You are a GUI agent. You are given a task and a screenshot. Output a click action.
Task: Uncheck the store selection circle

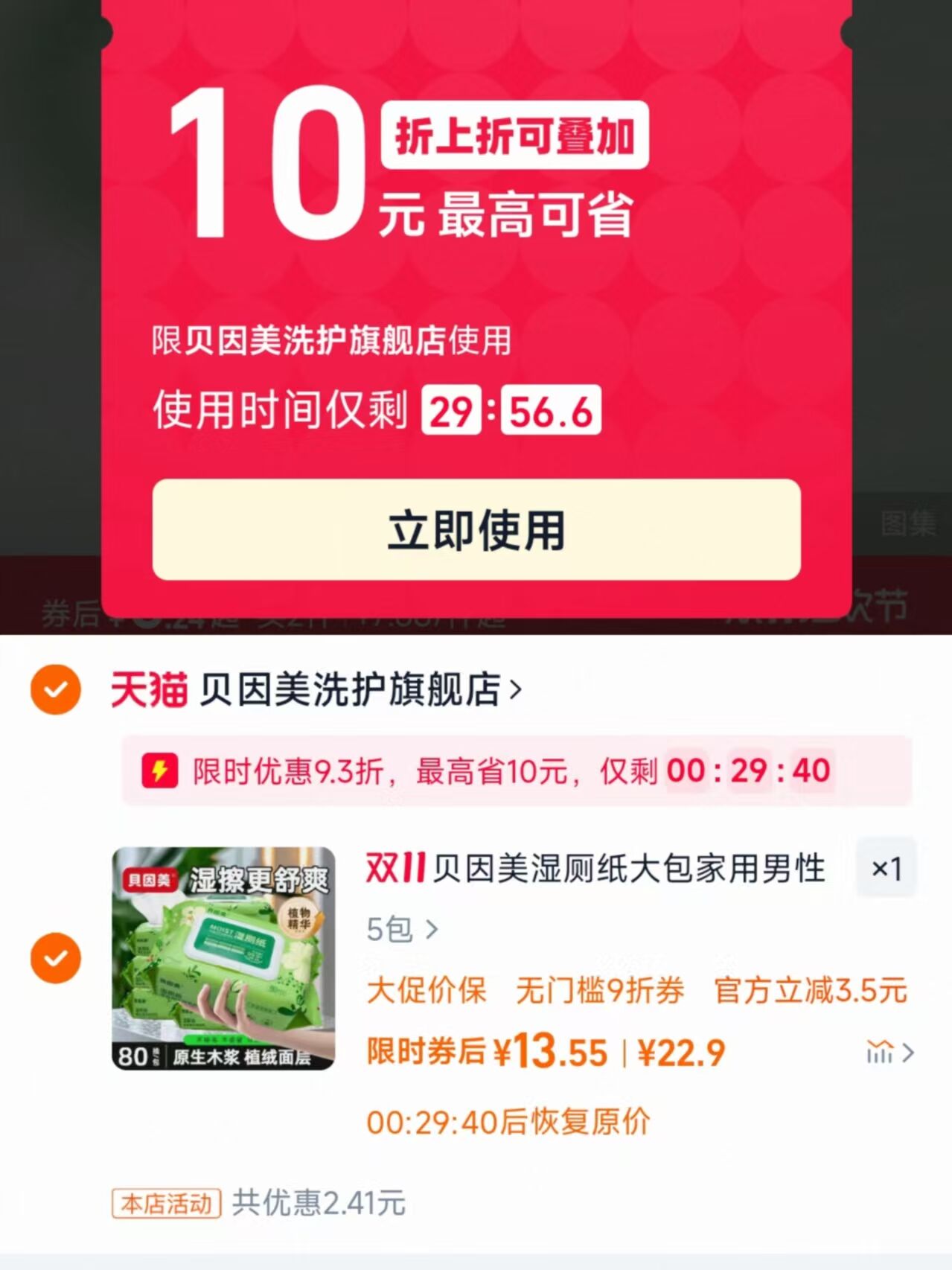pos(55,691)
